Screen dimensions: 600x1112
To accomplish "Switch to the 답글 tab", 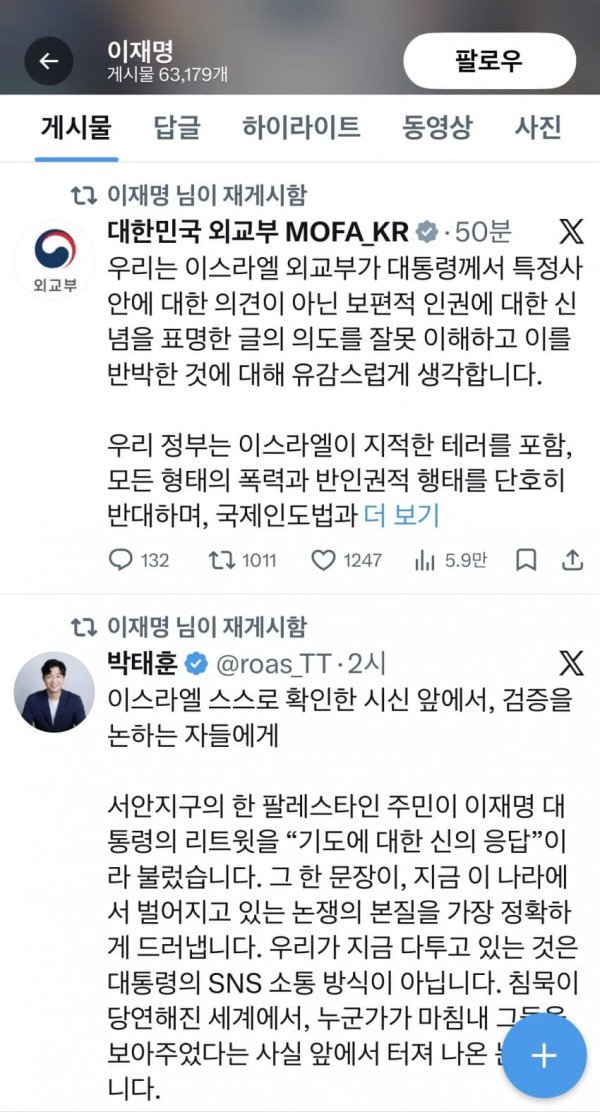I will [x=178, y=127].
